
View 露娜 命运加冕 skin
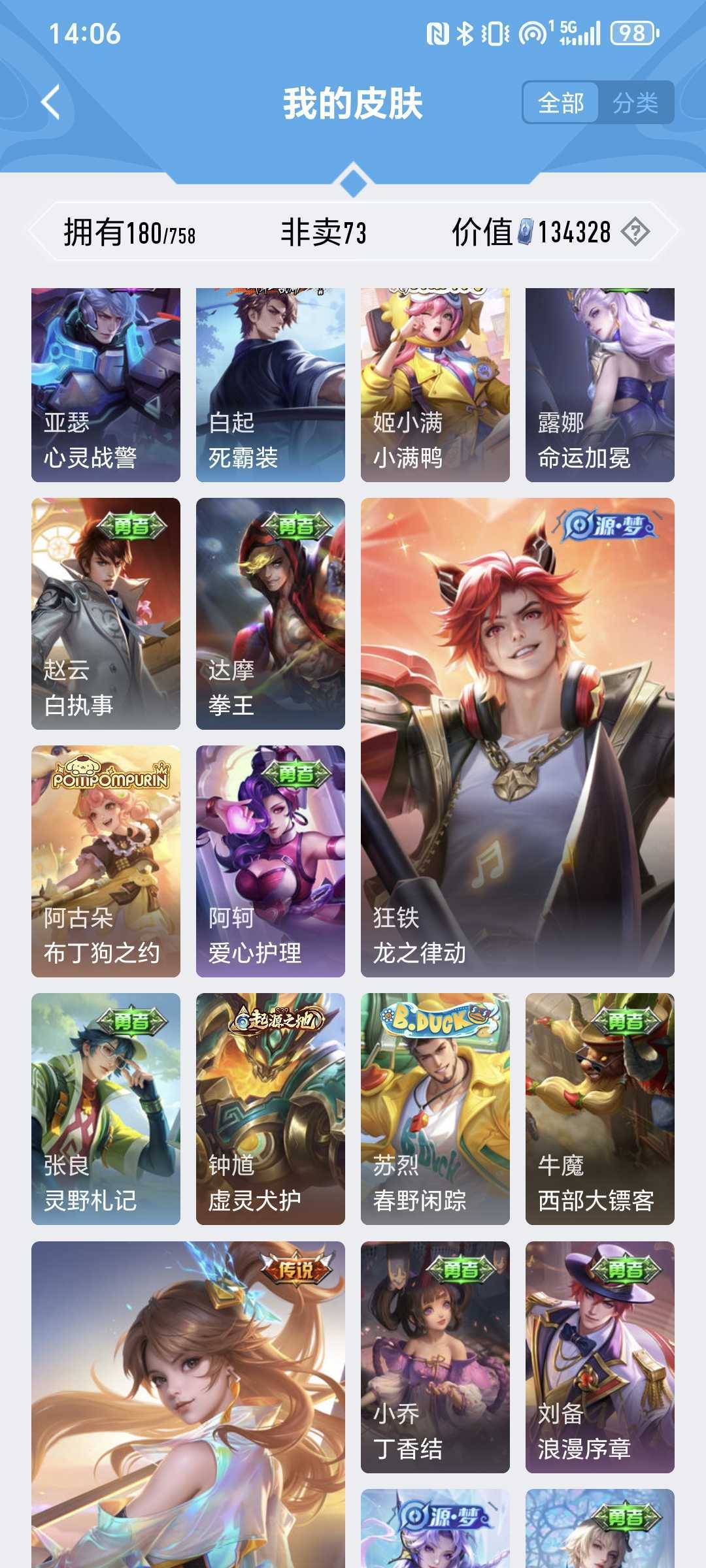(x=600, y=385)
